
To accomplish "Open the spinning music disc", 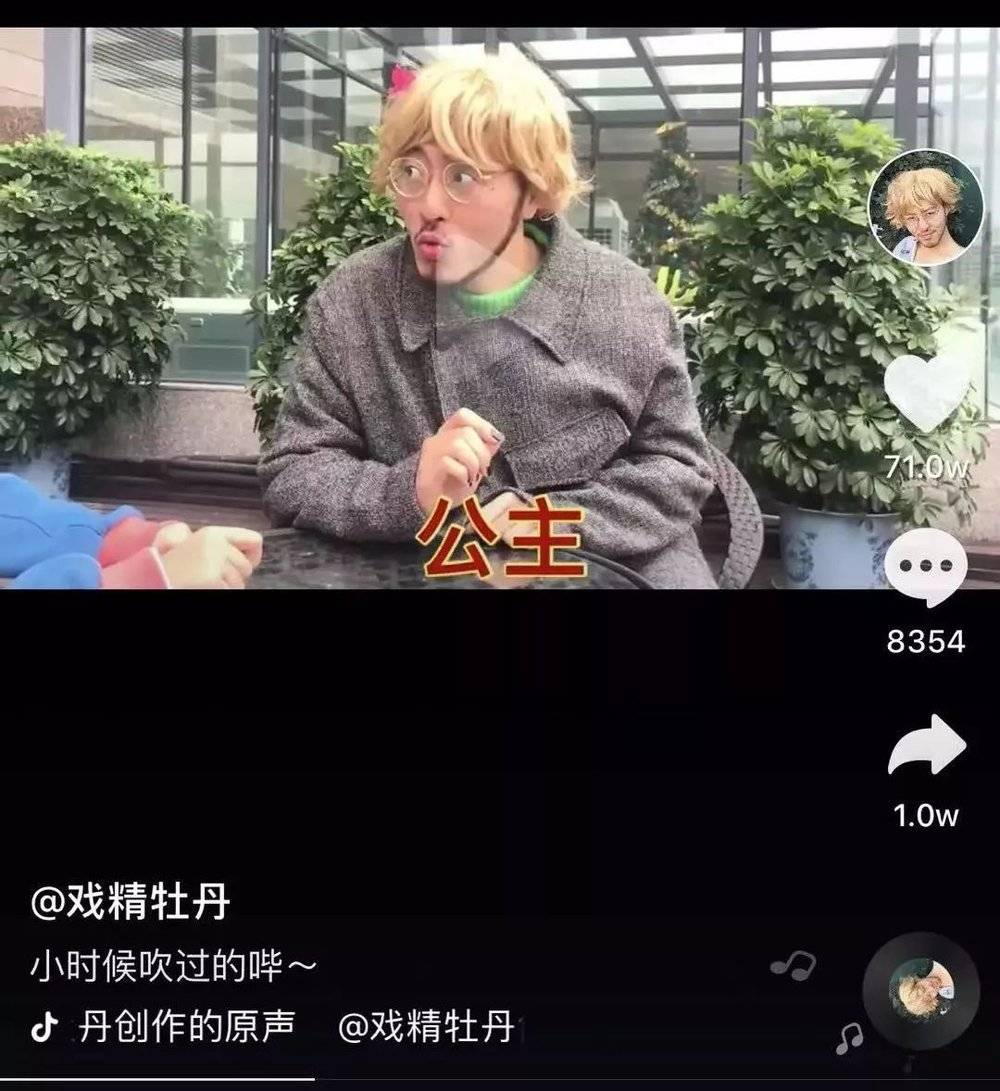I will point(920,990).
